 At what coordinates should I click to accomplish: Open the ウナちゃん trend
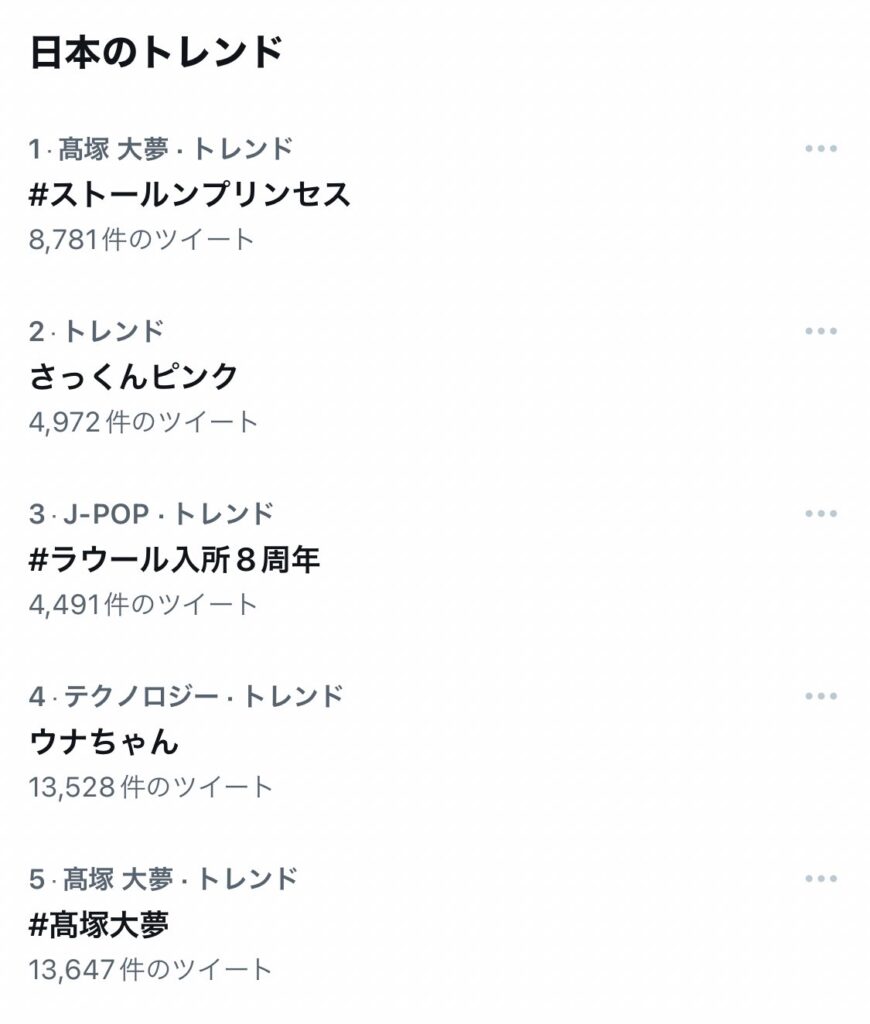click(104, 741)
